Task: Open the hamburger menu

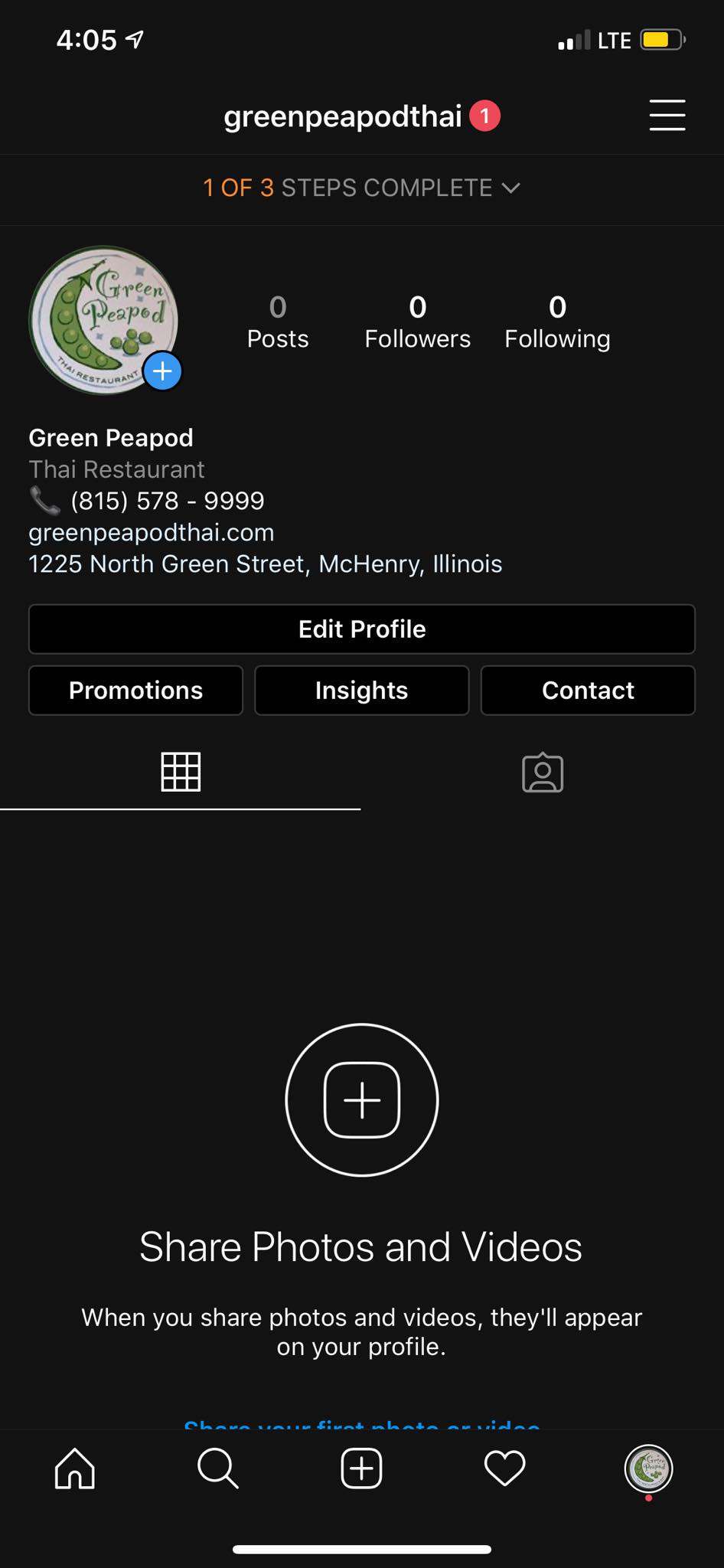Action: pyautogui.click(x=667, y=116)
